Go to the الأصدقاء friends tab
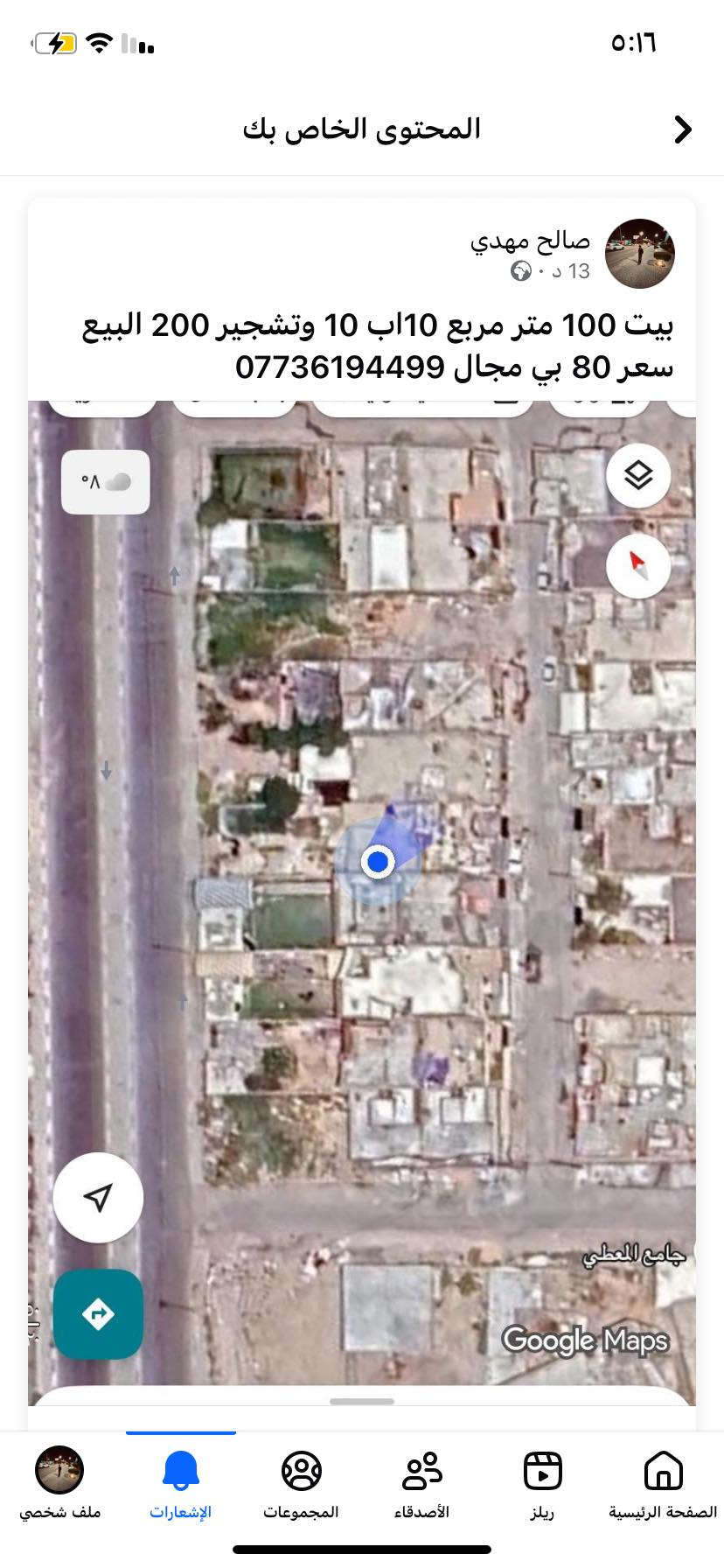Screen dimensions: 724x1568 pos(422,1484)
